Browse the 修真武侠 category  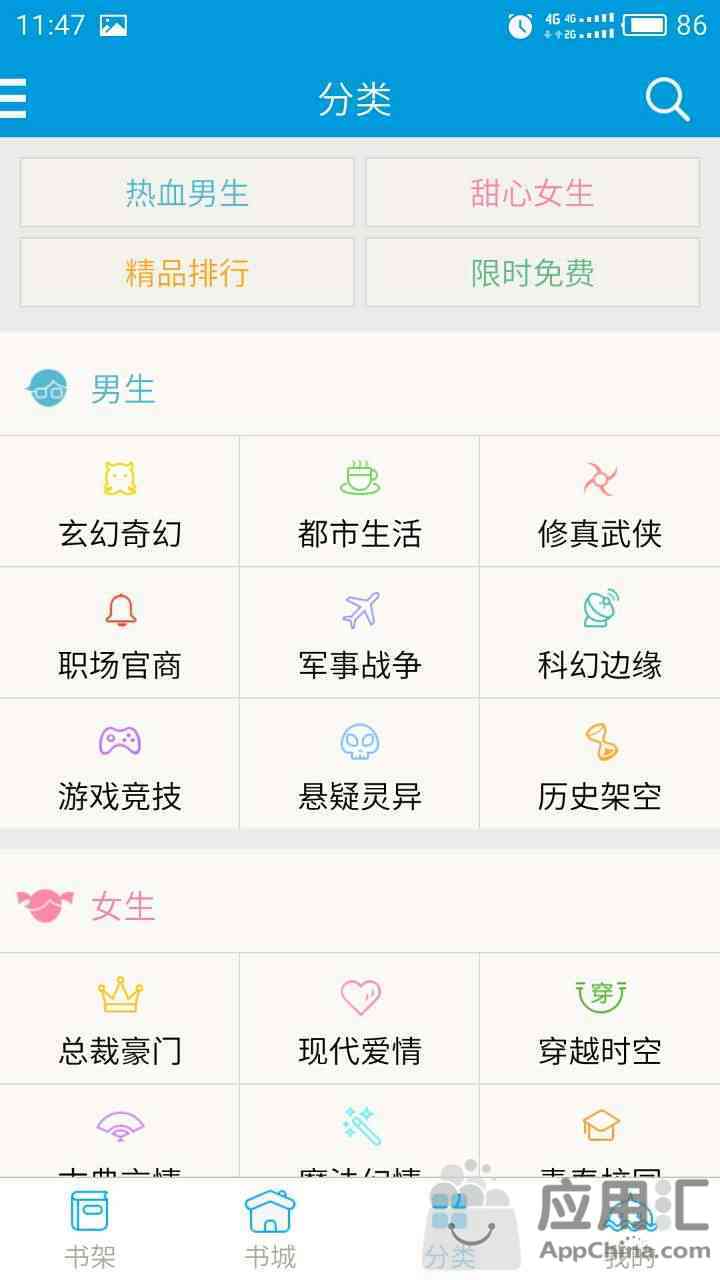pos(600,502)
